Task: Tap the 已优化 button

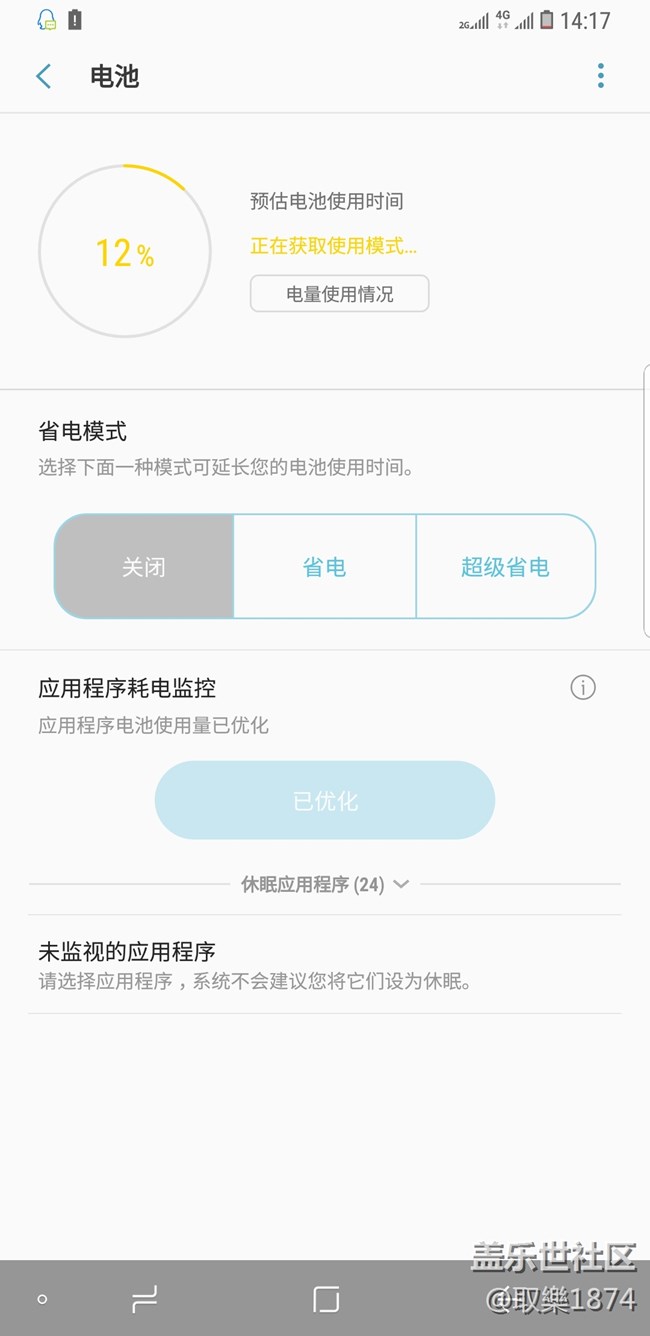Action: (325, 800)
